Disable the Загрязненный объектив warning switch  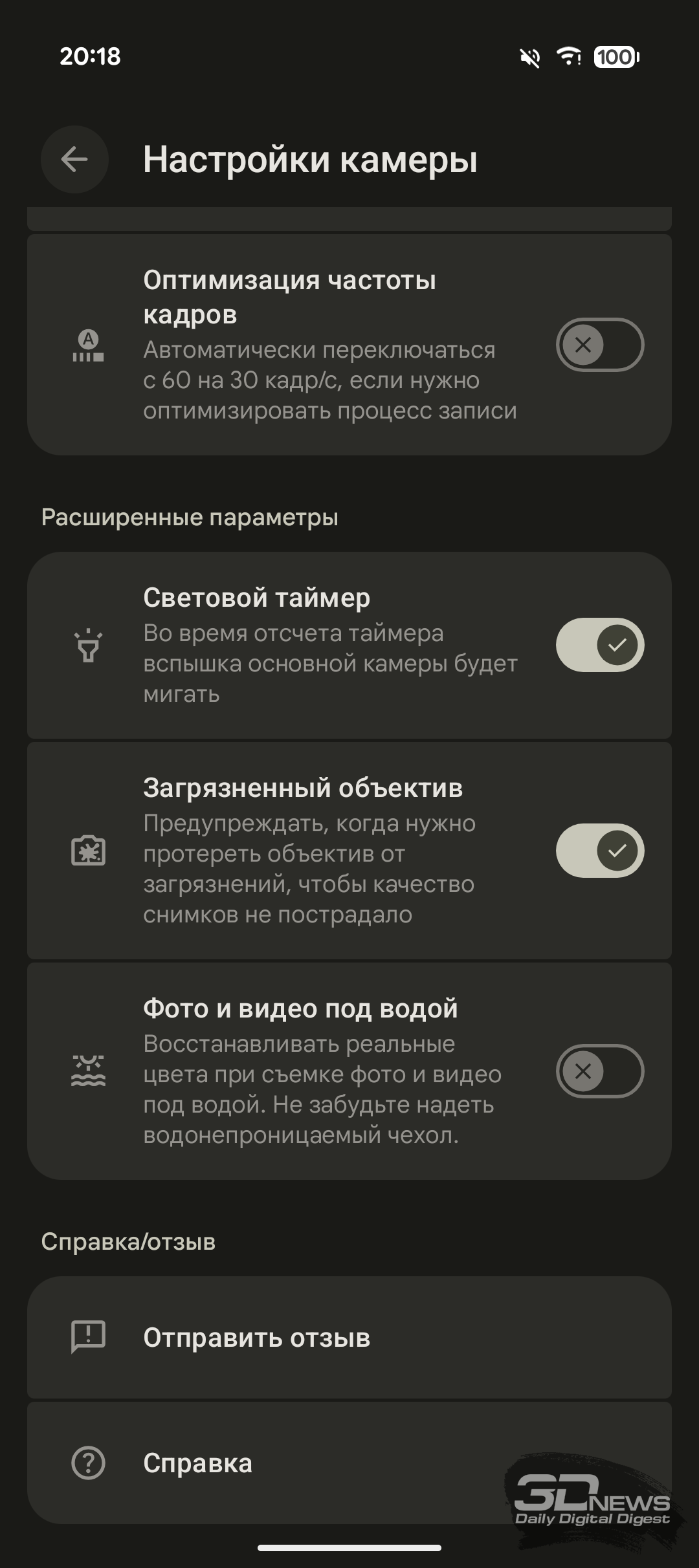tap(600, 851)
